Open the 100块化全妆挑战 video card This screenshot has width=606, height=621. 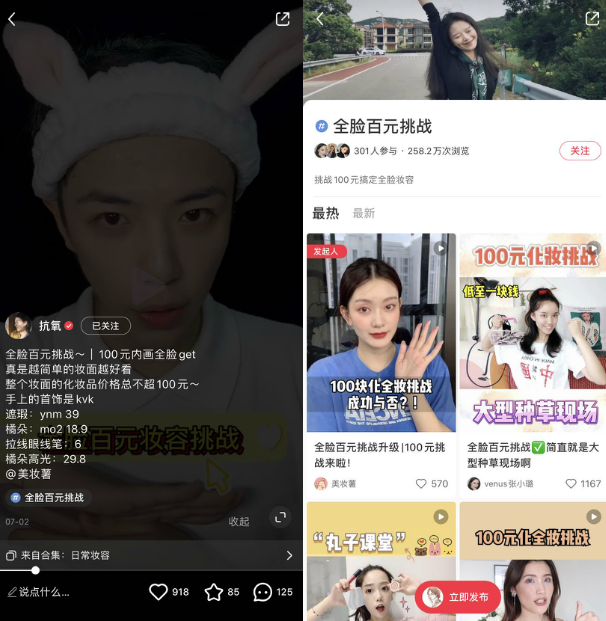381,335
